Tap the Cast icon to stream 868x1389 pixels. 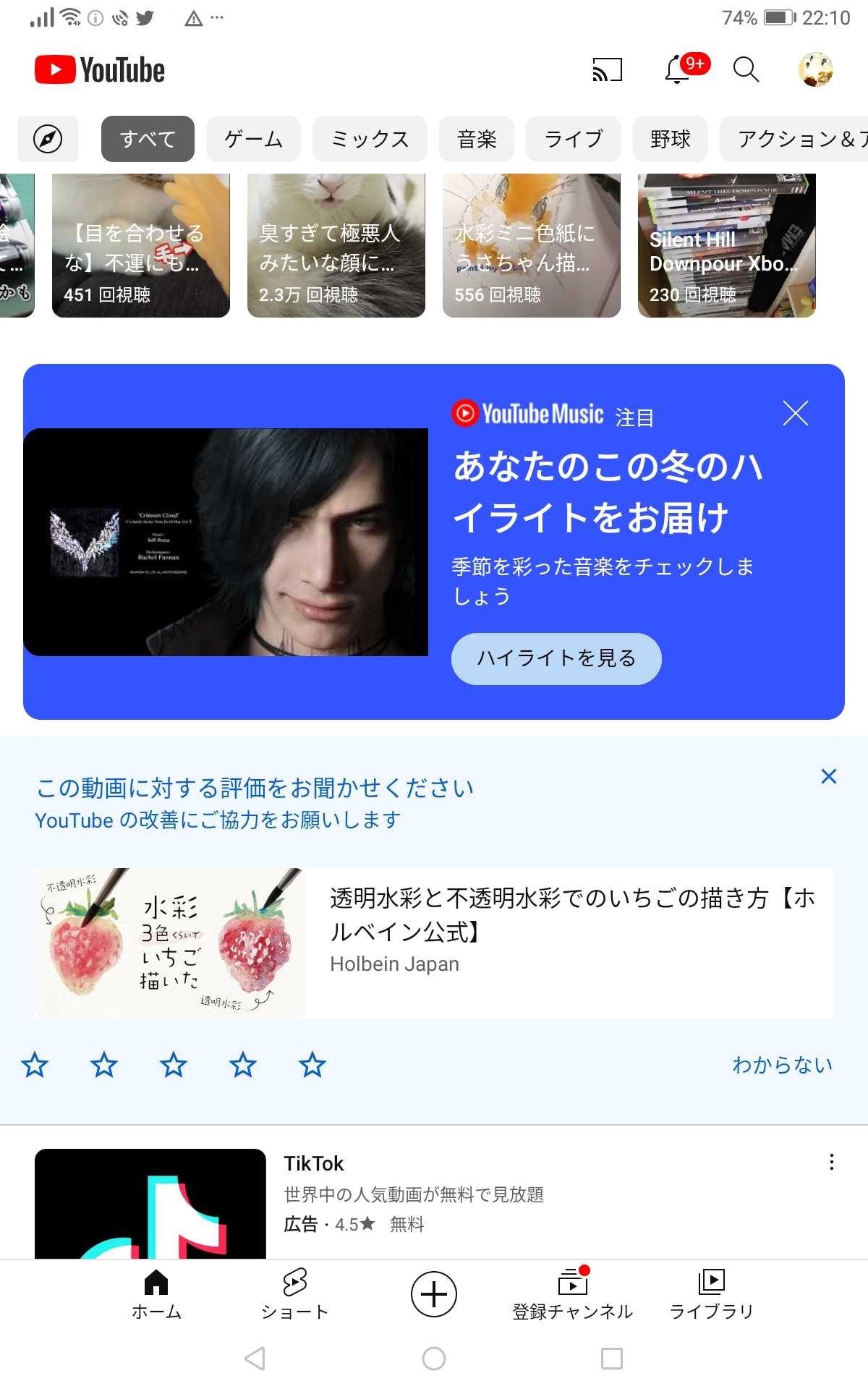[x=606, y=69]
